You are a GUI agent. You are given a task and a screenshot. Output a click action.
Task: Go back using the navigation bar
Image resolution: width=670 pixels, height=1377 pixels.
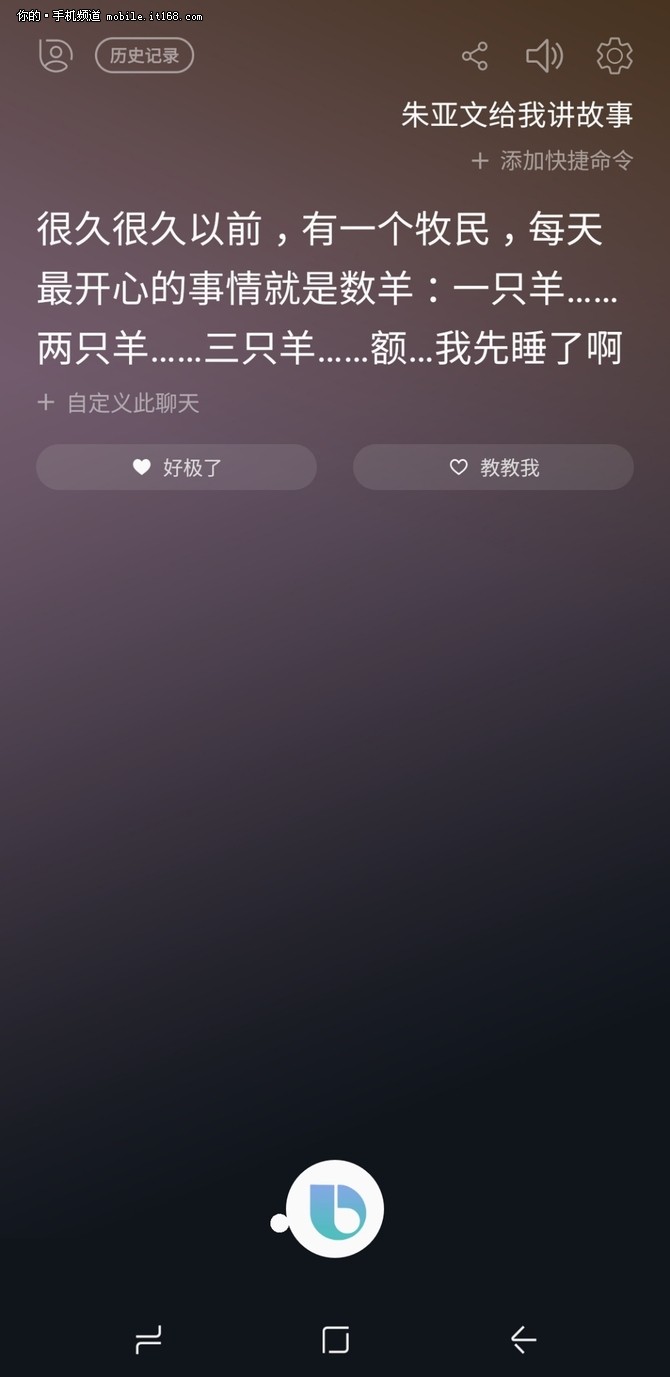click(523, 1339)
